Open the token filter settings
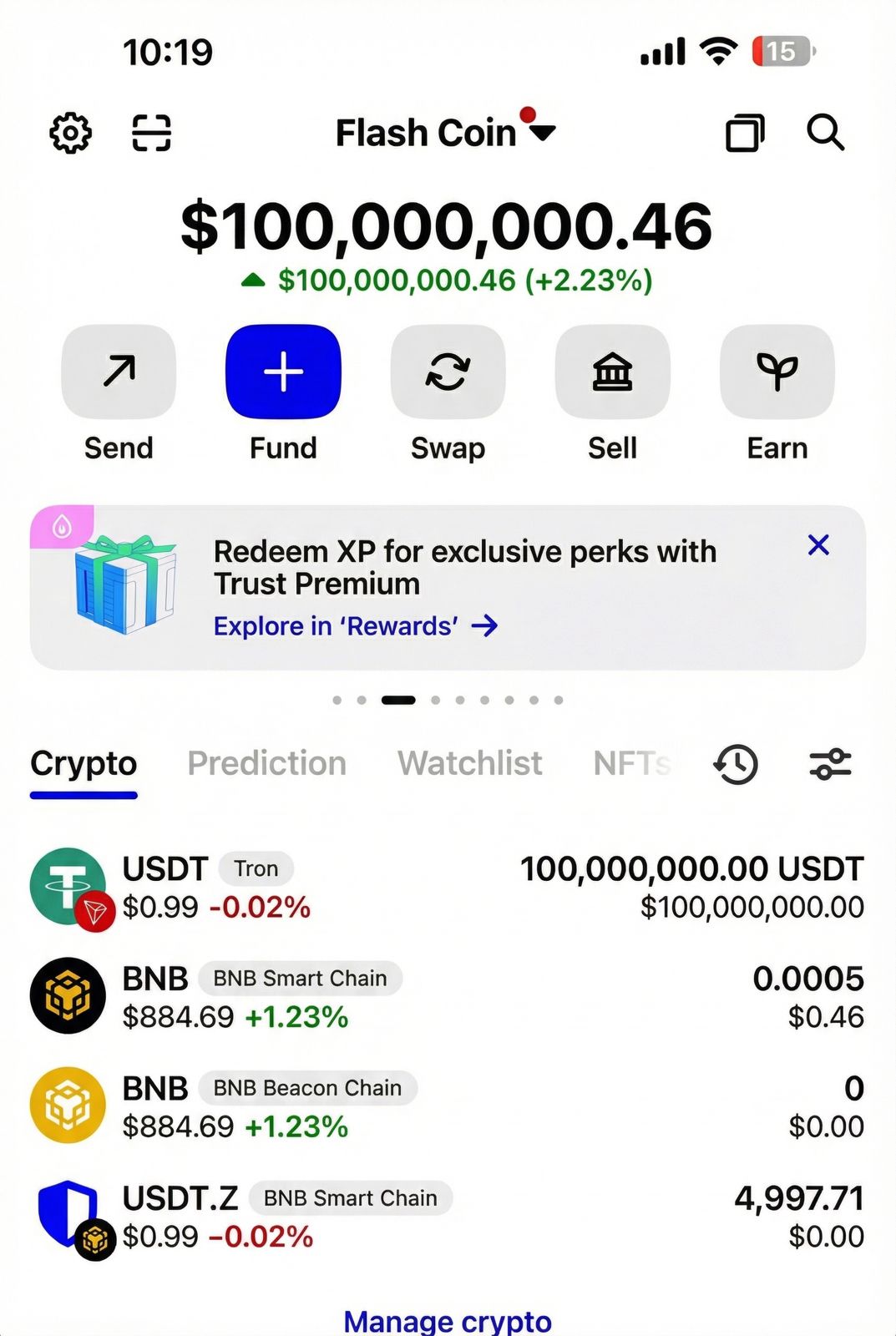This screenshot has height=1336, width=896. coord(830,764)
